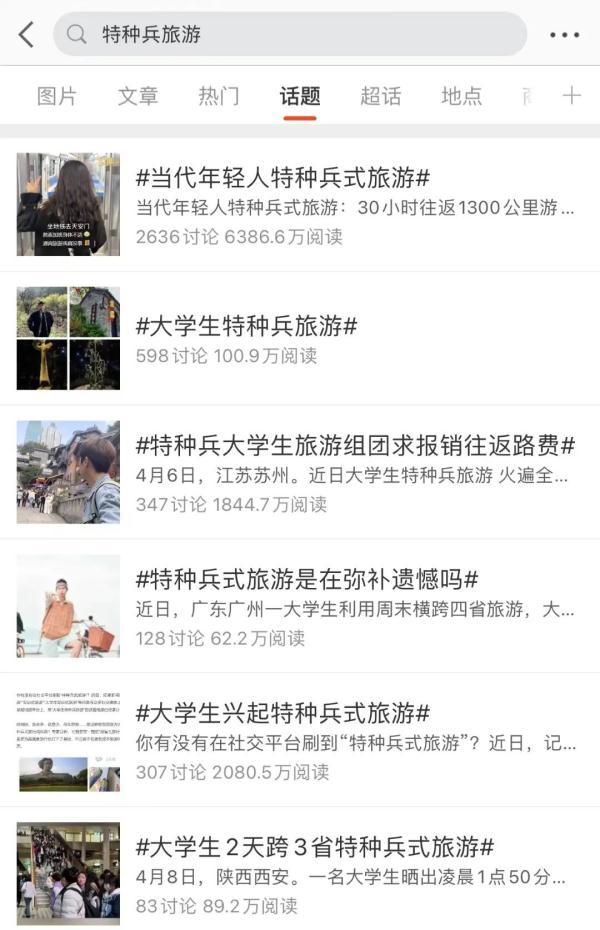The width and height of the screenshot is (600, 930).
Task: Switch to the 图片 tab
Action: click(x=57, y=96)
